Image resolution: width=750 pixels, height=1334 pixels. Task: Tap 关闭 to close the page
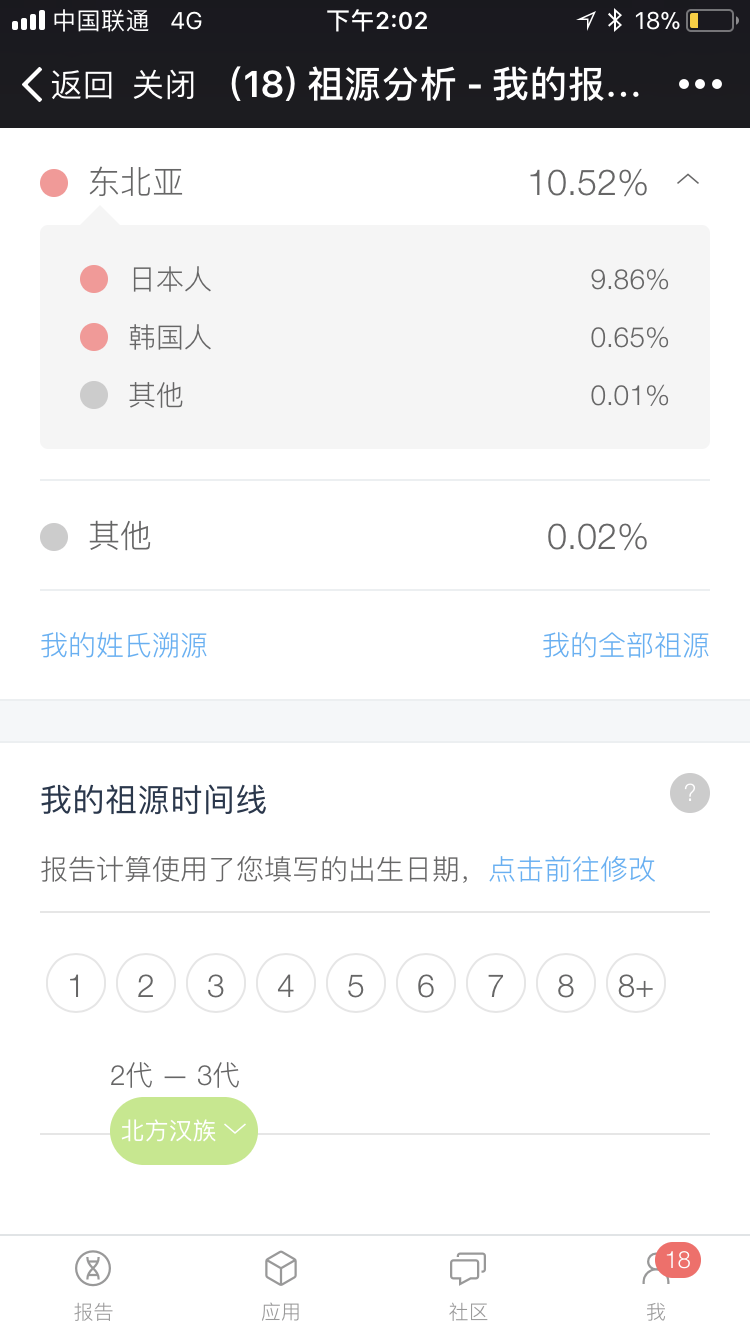(164, 85)
